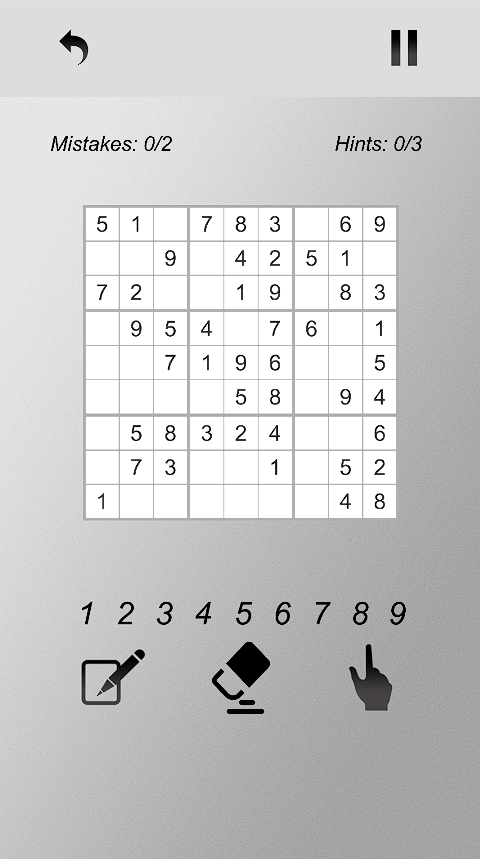Viewport: 480px width, 859px height.
Task: Select the empty center cell between 4 and 7
Action: [x=241, y=329]
